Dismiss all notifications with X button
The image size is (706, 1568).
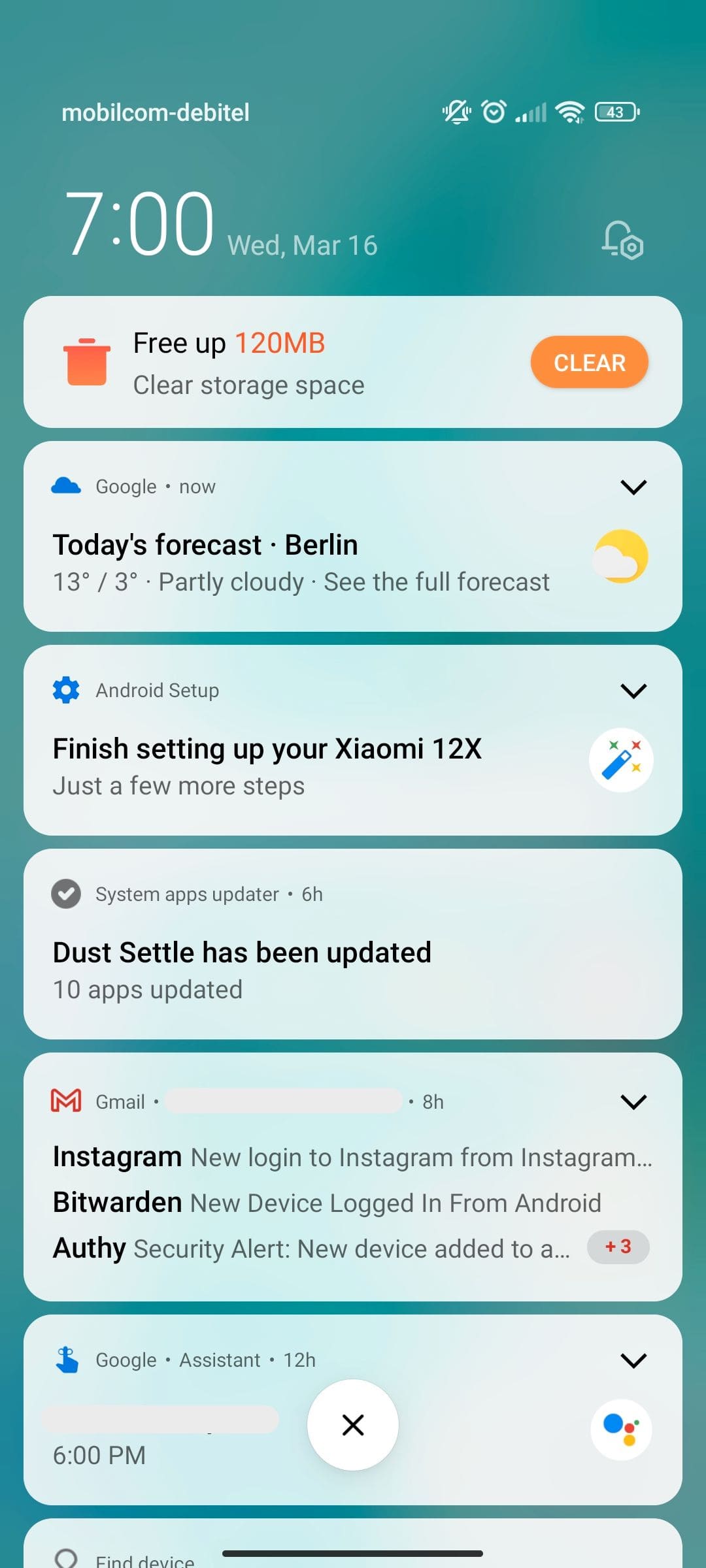coord(353,1425)
